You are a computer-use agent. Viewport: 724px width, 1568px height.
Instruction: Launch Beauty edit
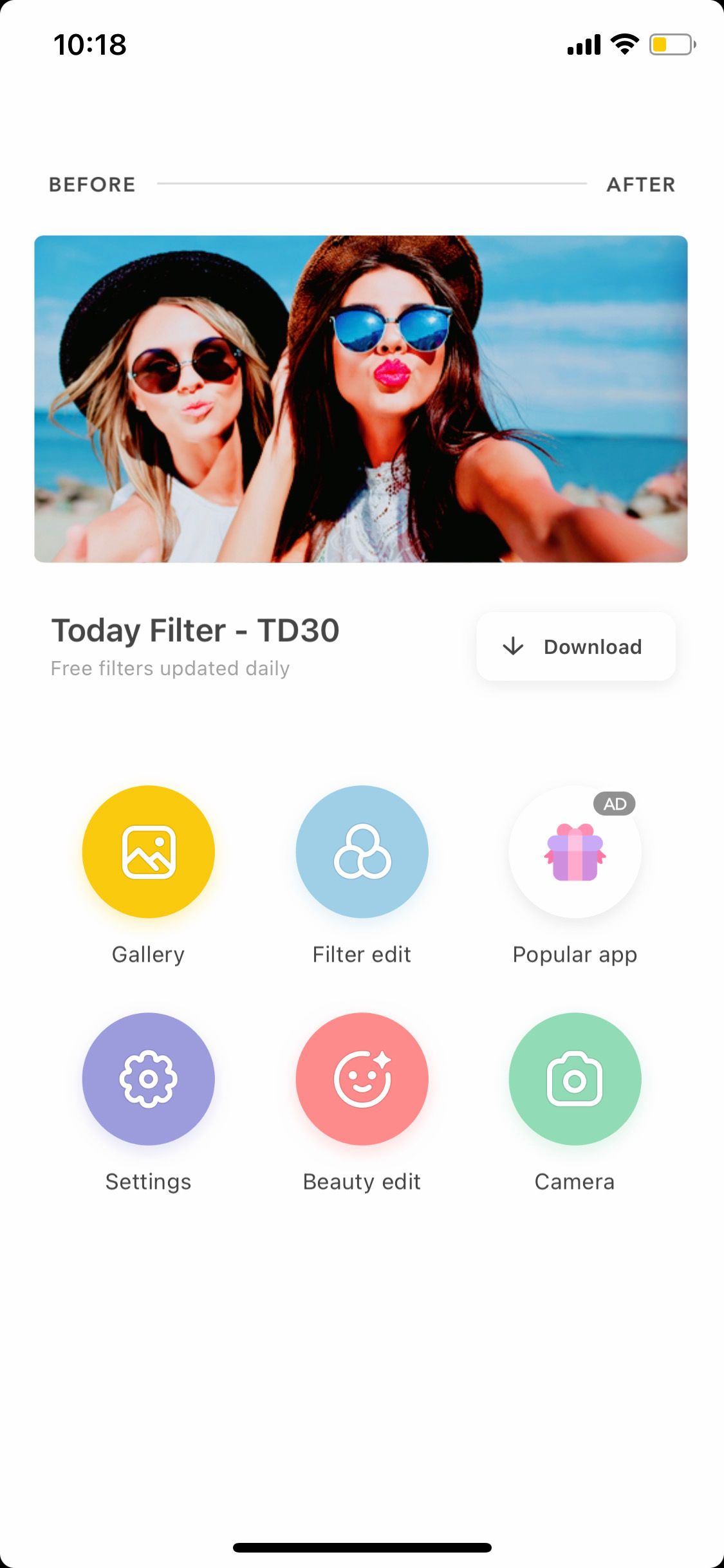(362, 1079)
